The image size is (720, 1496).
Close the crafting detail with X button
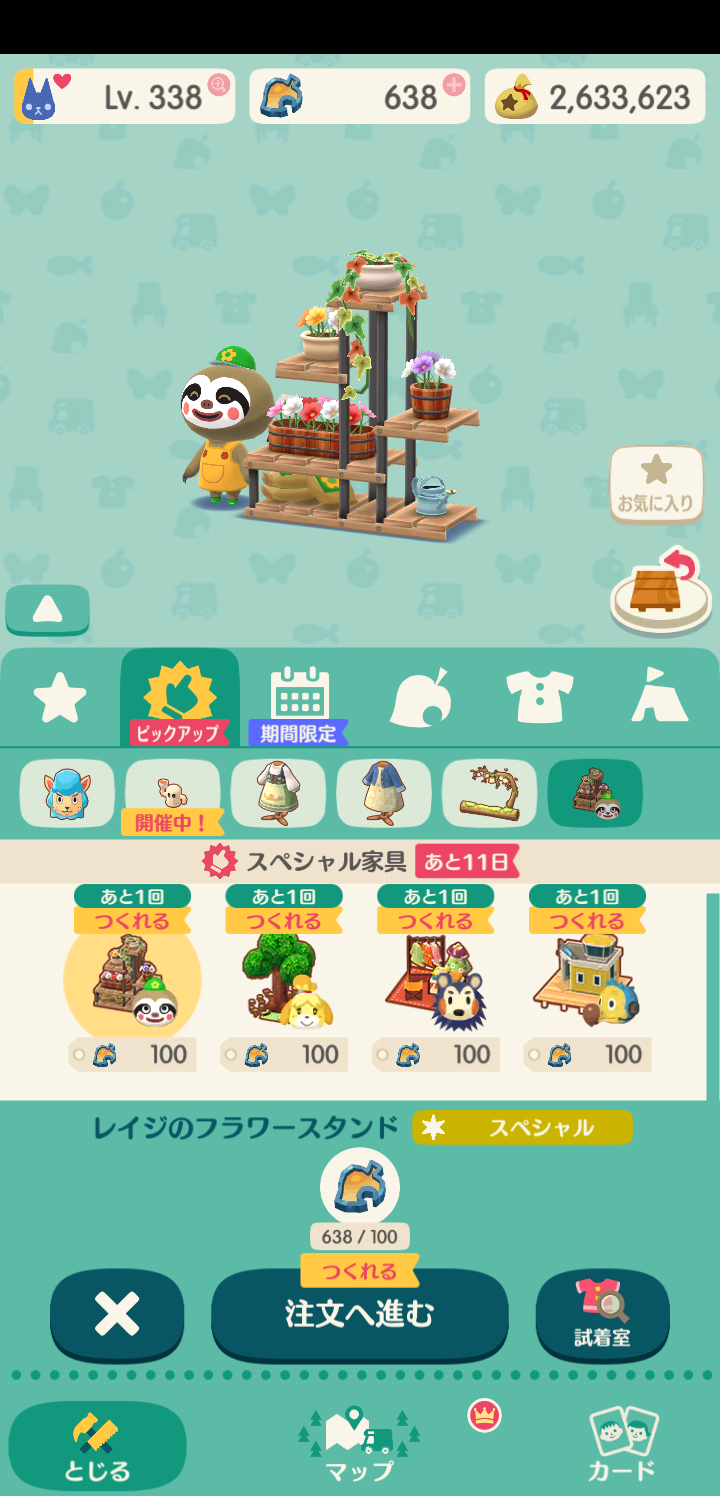117,1314
